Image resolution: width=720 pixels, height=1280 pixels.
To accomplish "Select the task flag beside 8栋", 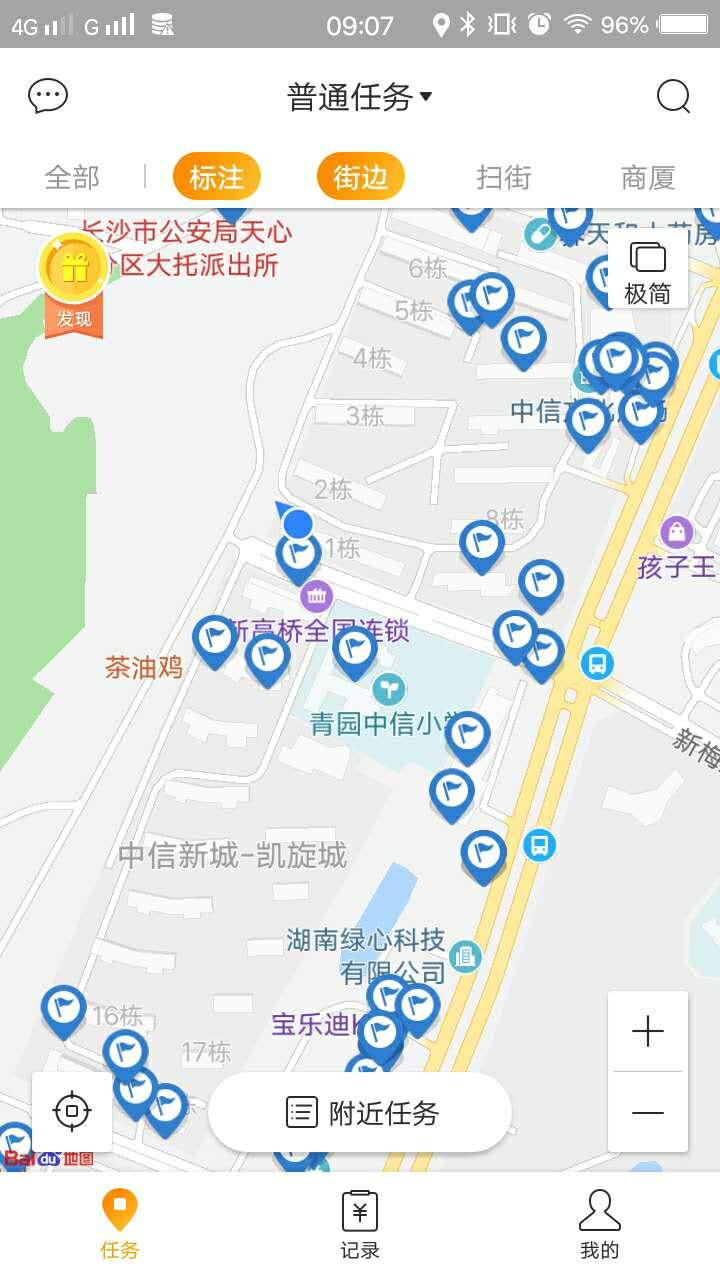I will pos(481,543).
